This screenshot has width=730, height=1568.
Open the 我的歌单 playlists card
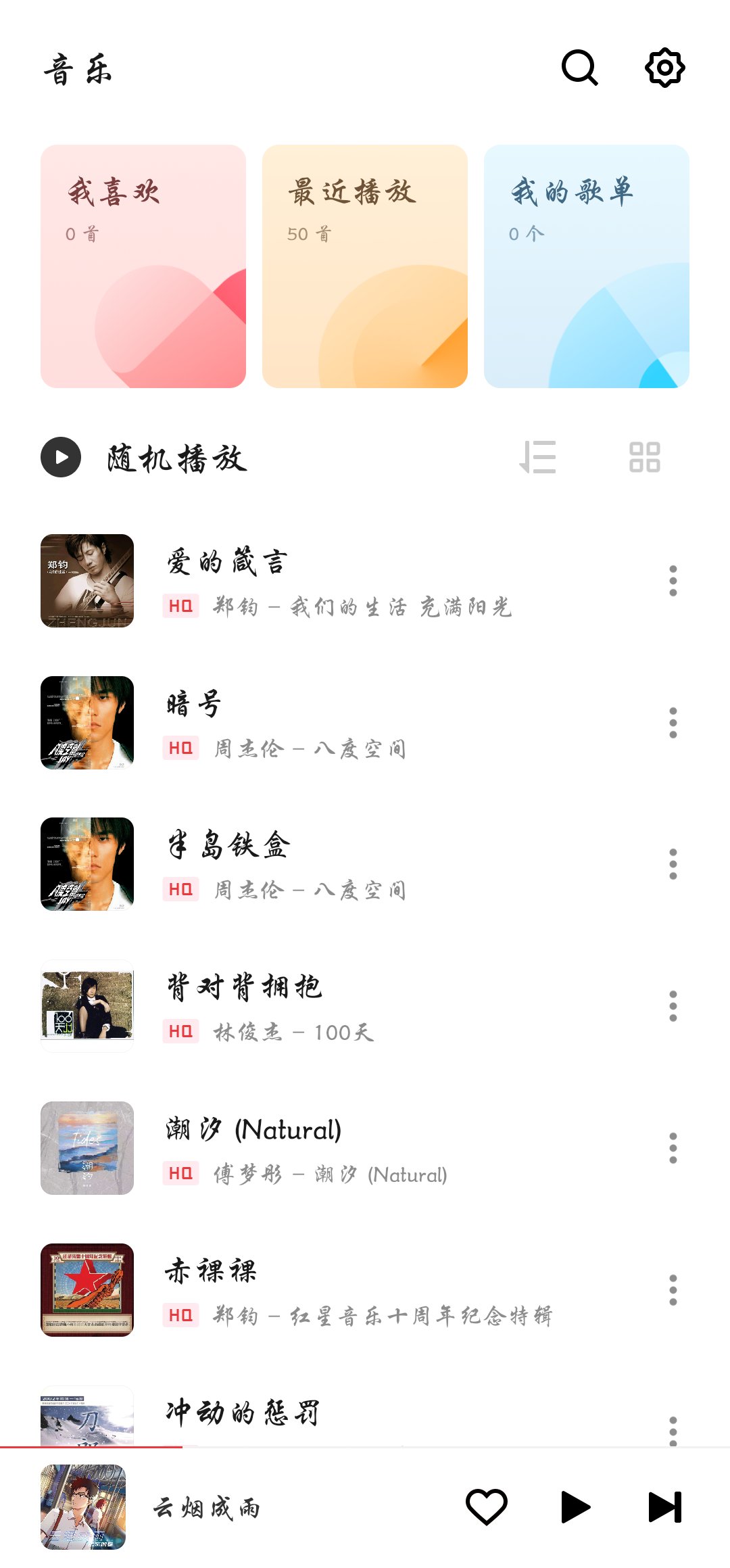(587, 266)
